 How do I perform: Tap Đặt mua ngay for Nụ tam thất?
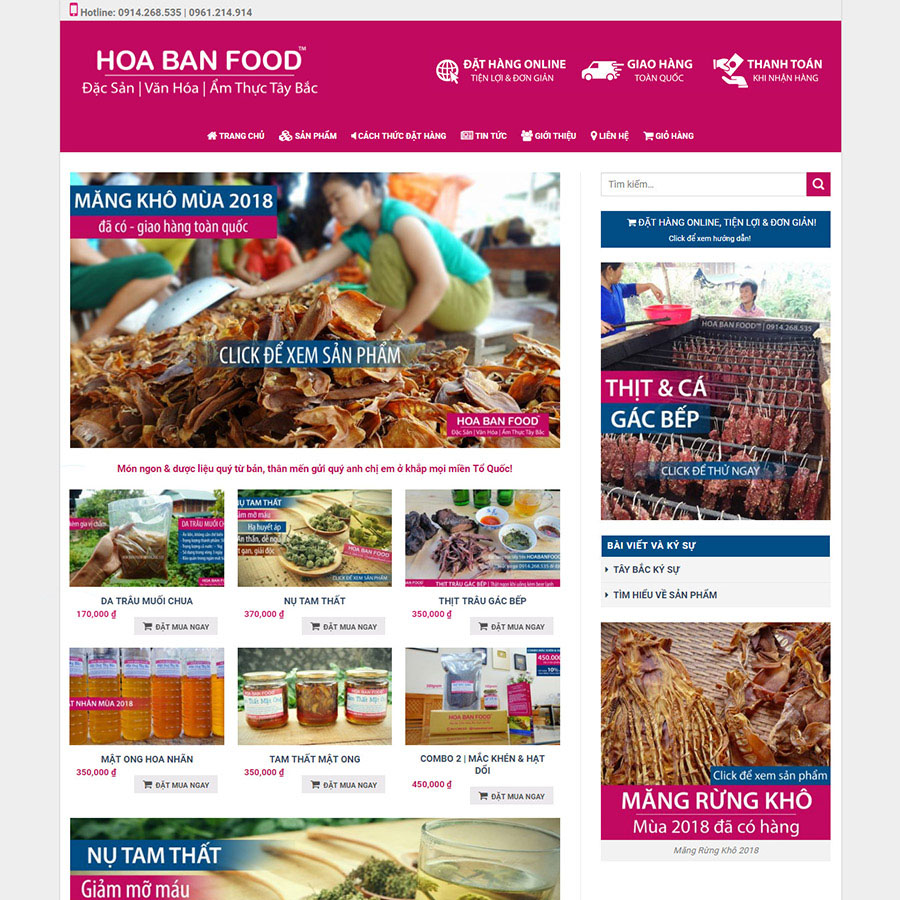coord(344,627)
